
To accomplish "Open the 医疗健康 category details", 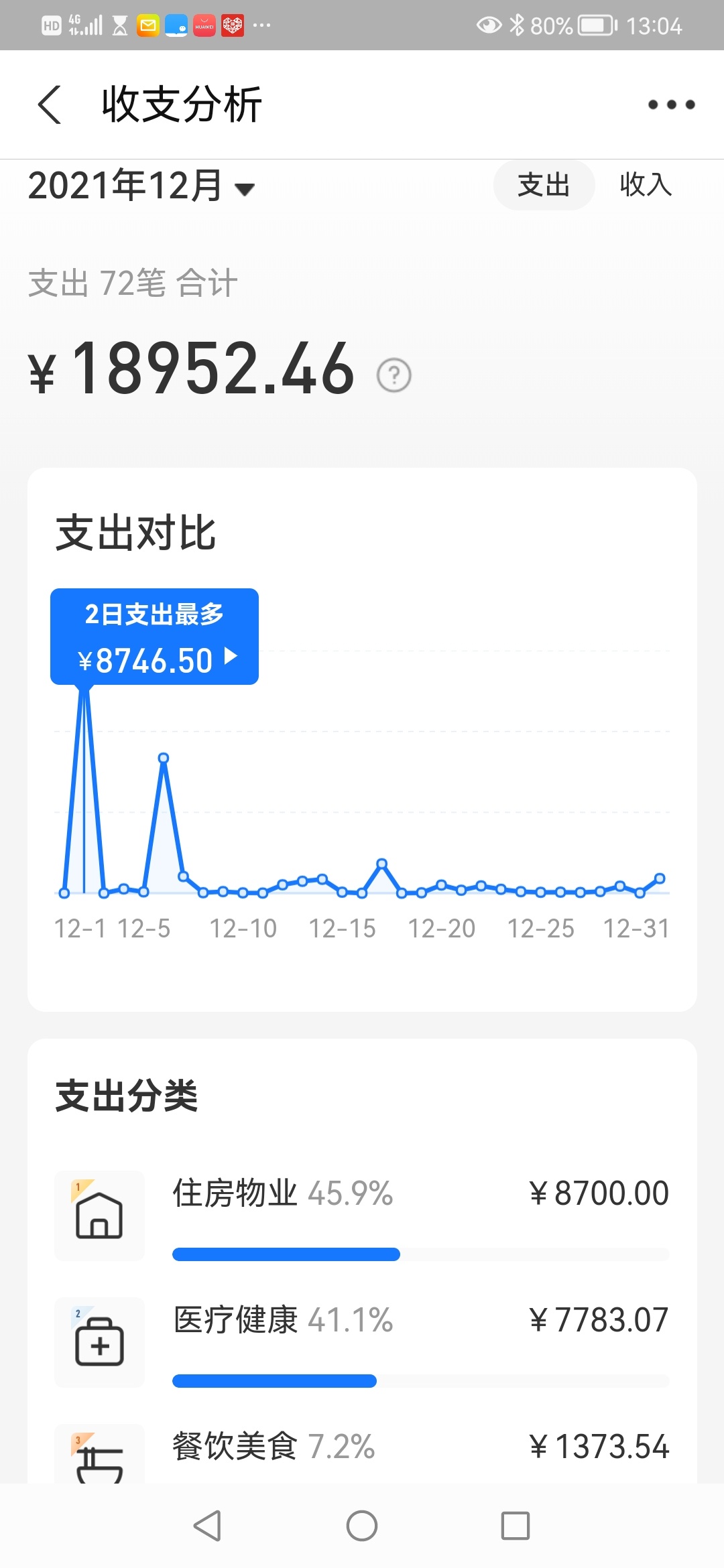I will pos(362,1342).
